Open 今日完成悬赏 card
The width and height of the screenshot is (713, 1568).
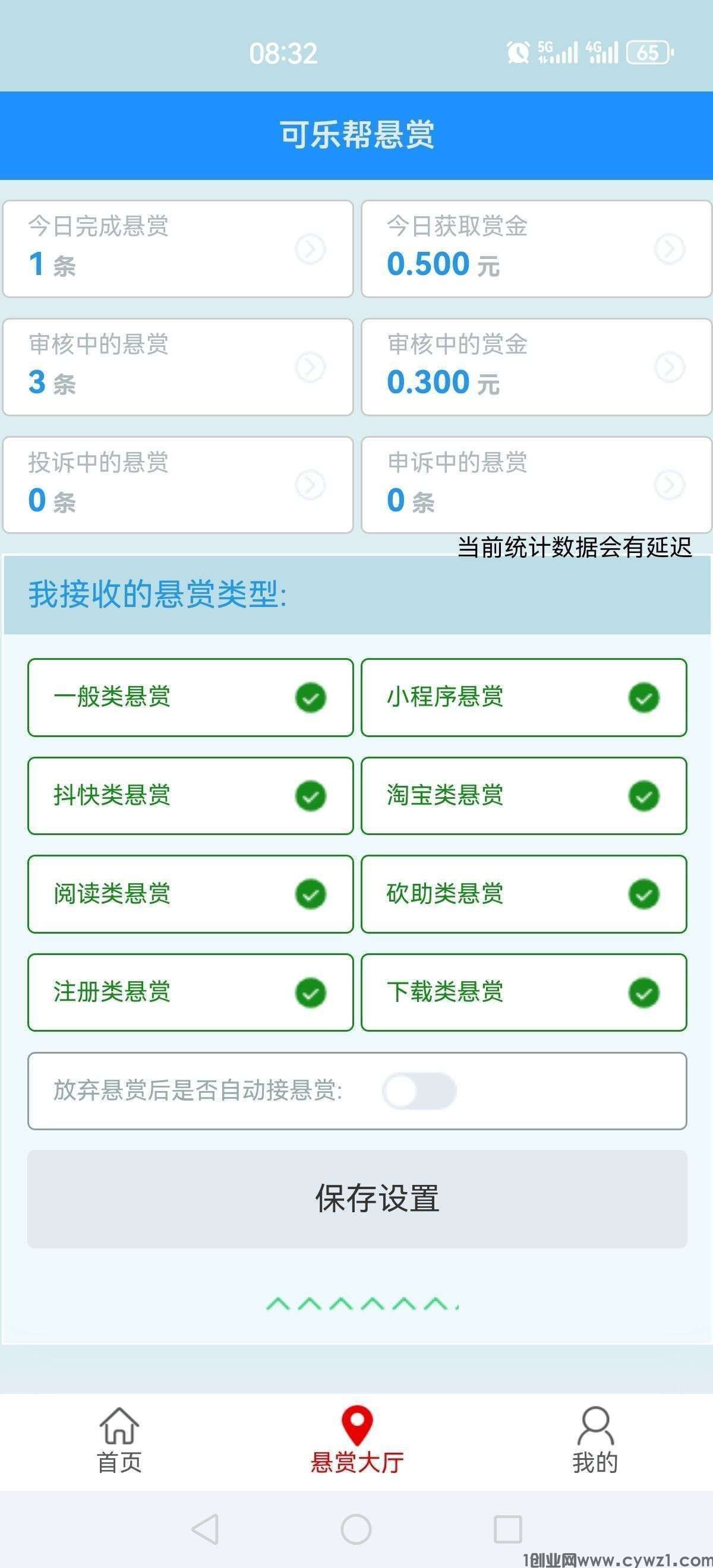pyautogui.click(x=178, y=249)
